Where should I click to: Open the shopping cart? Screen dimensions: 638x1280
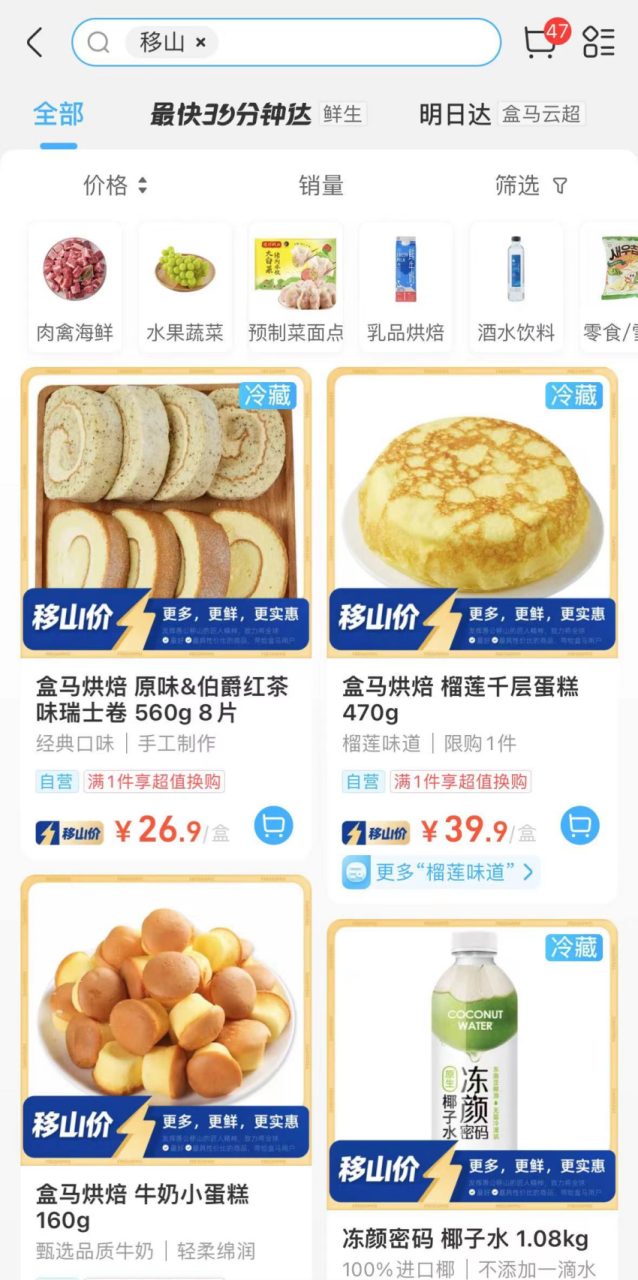541,41
